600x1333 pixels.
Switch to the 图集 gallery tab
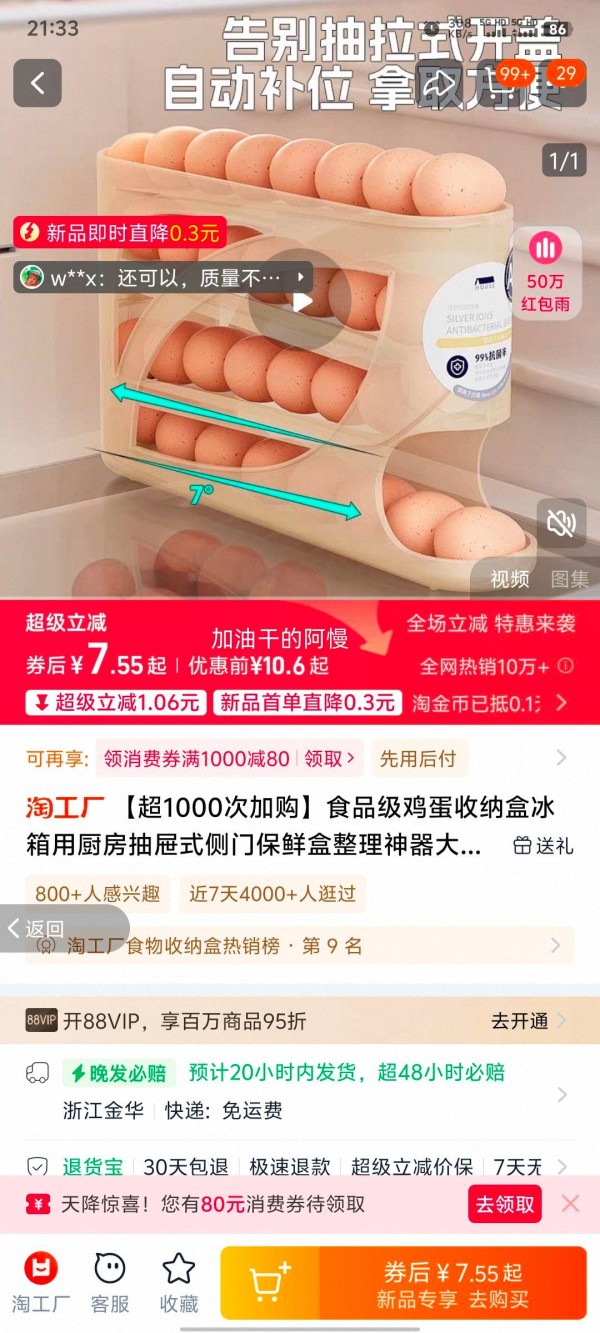569,579
